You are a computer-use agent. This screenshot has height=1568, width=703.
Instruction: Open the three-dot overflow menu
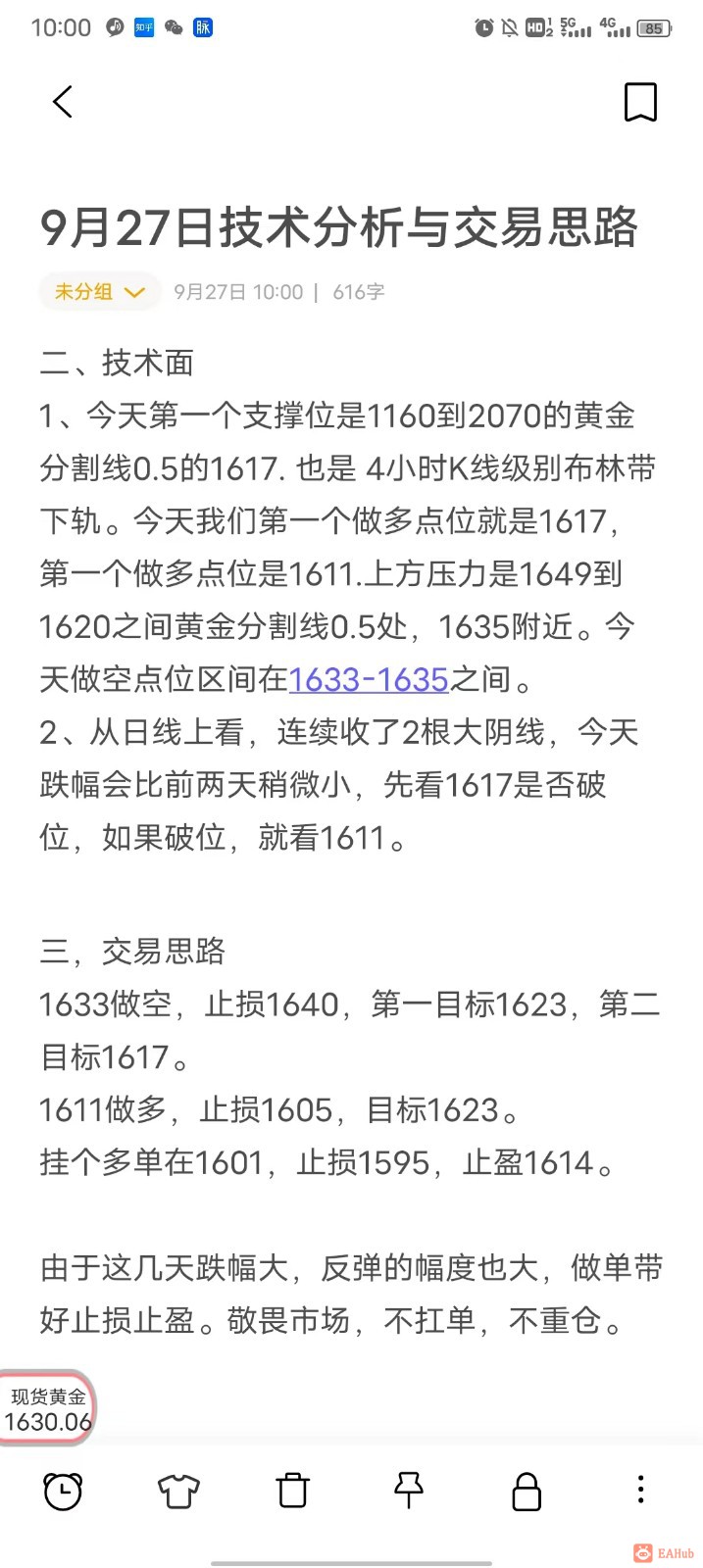[x=640, y=1491]
